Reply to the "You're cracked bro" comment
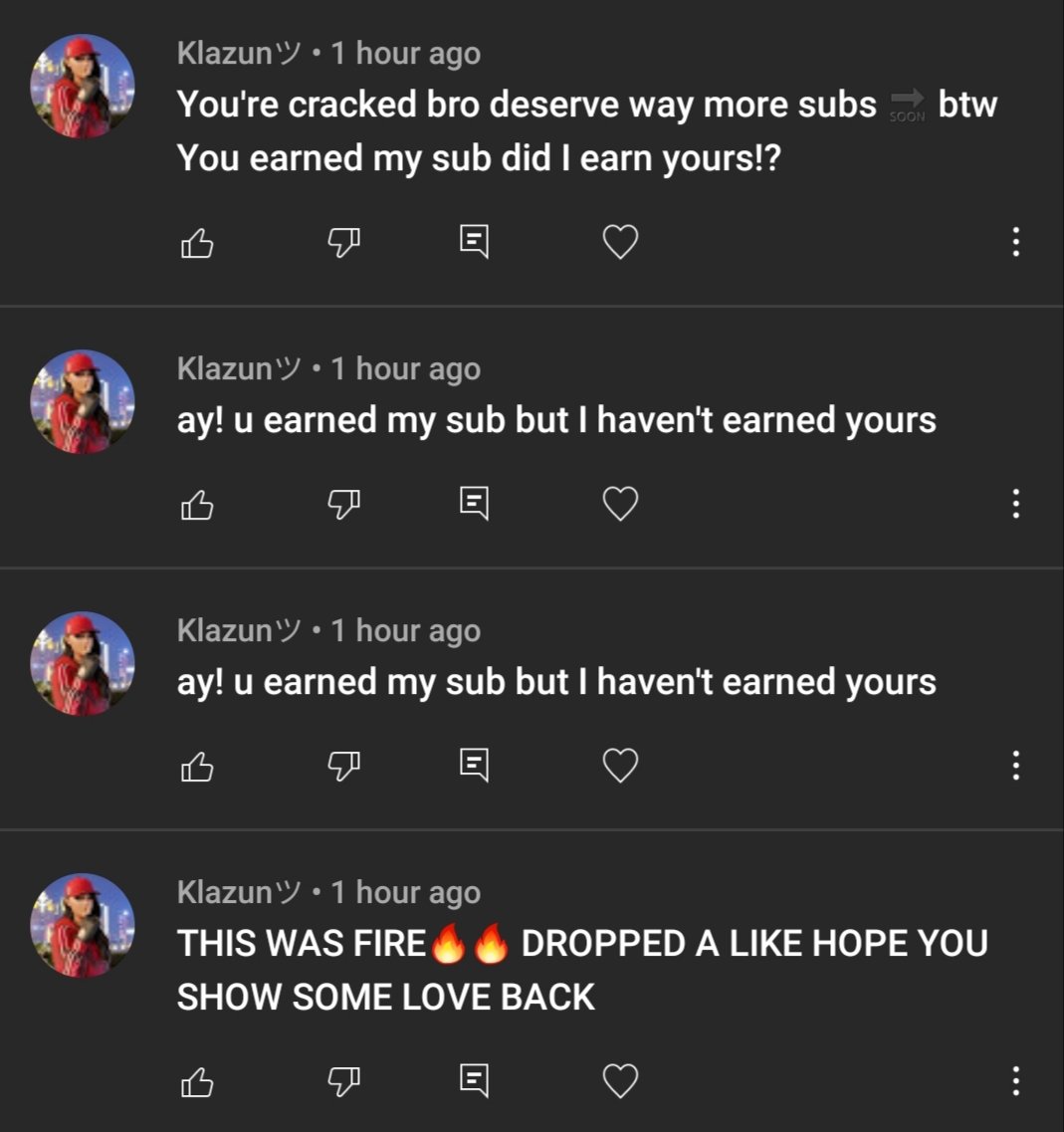1064x1132 pixels. click(x=475, y=242)
